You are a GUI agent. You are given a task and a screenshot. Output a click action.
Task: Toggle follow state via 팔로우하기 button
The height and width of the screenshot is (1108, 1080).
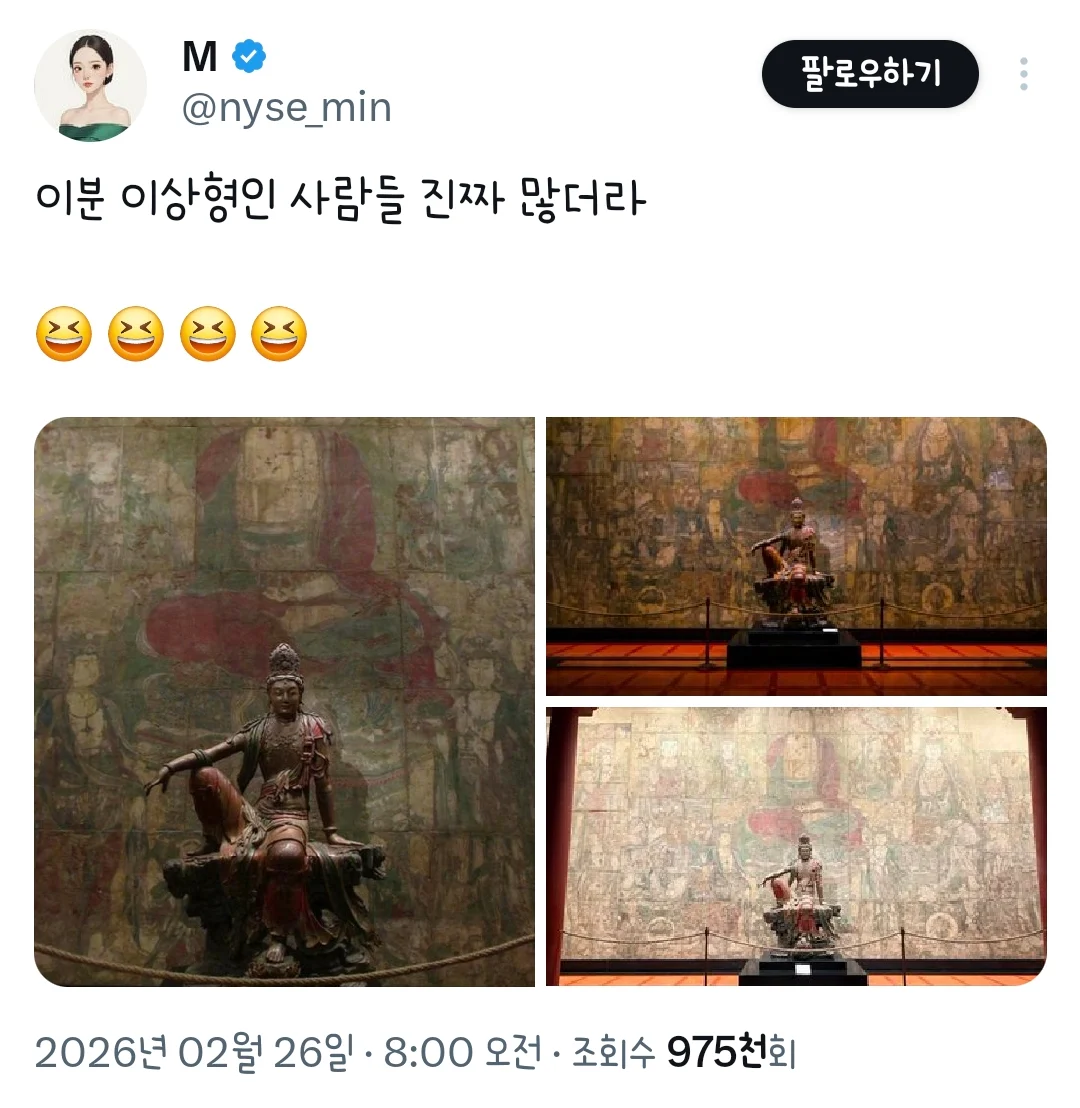(x=869, y=73)
